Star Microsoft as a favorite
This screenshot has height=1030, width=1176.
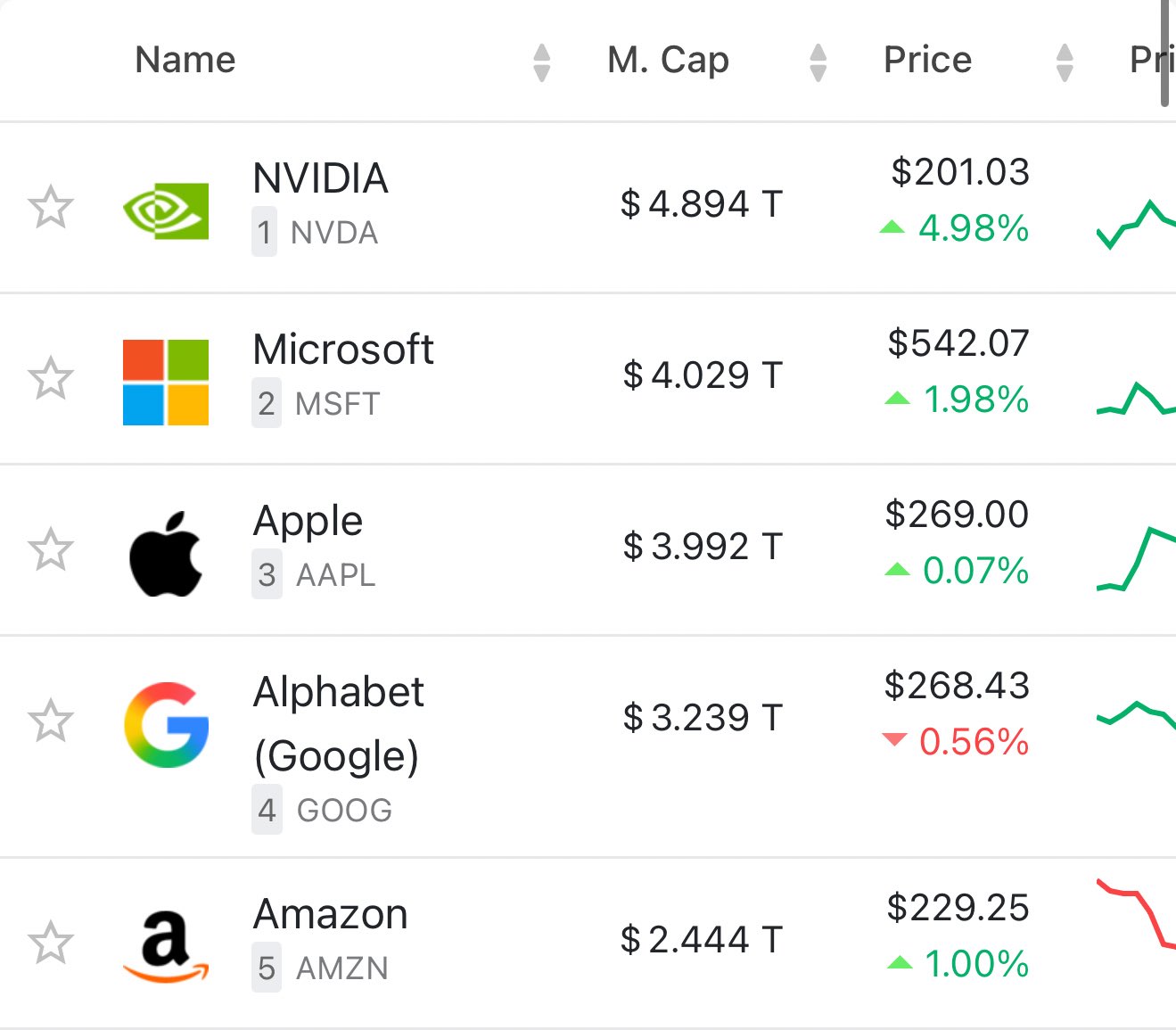(x=51, y=378)
